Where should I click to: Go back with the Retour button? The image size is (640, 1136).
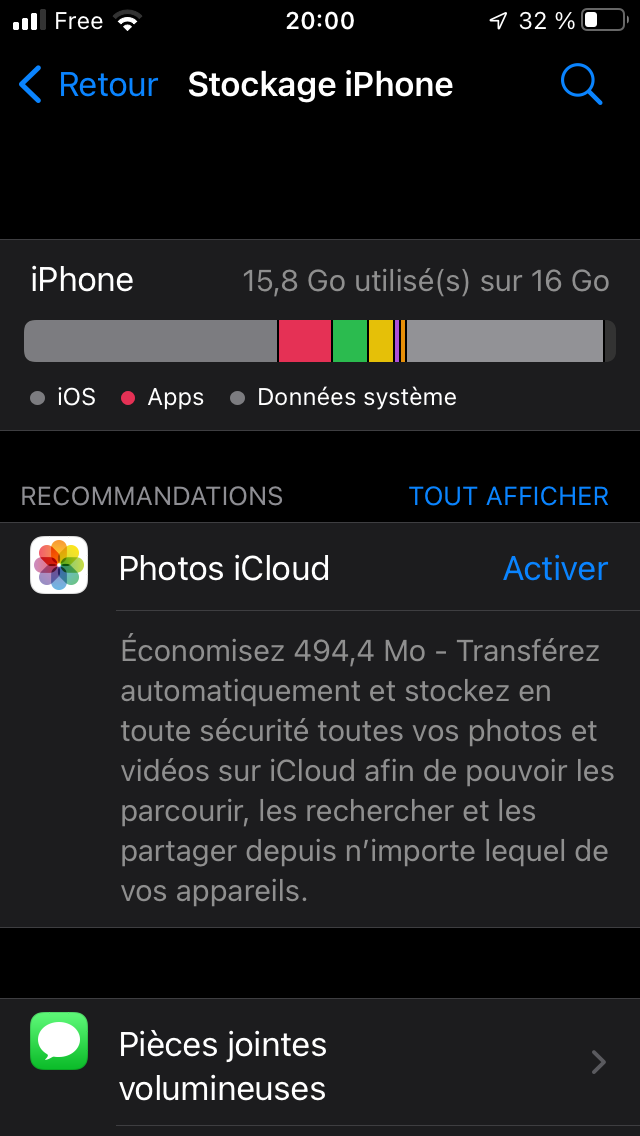[88, 85]
